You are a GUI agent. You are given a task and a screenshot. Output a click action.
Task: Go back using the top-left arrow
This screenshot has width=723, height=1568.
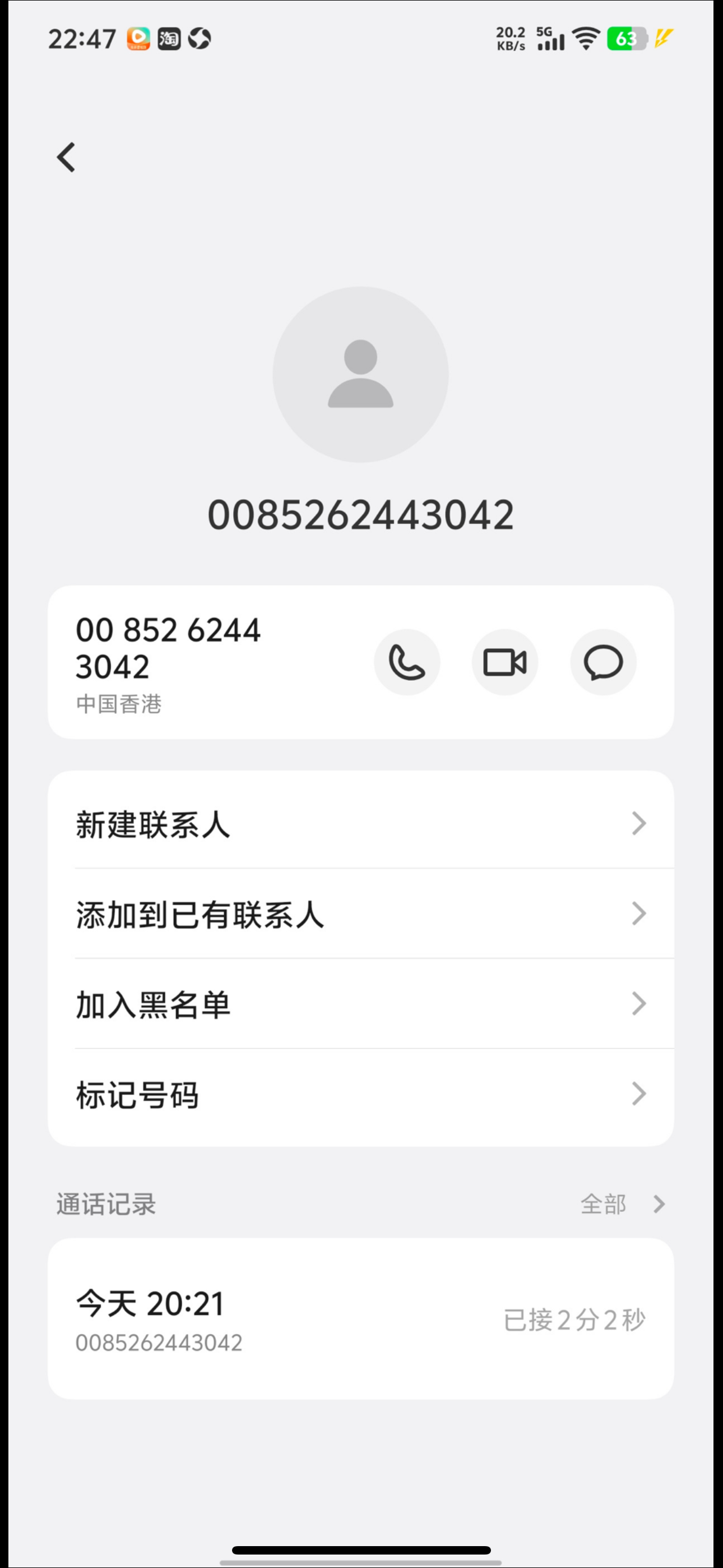[66, 158]
